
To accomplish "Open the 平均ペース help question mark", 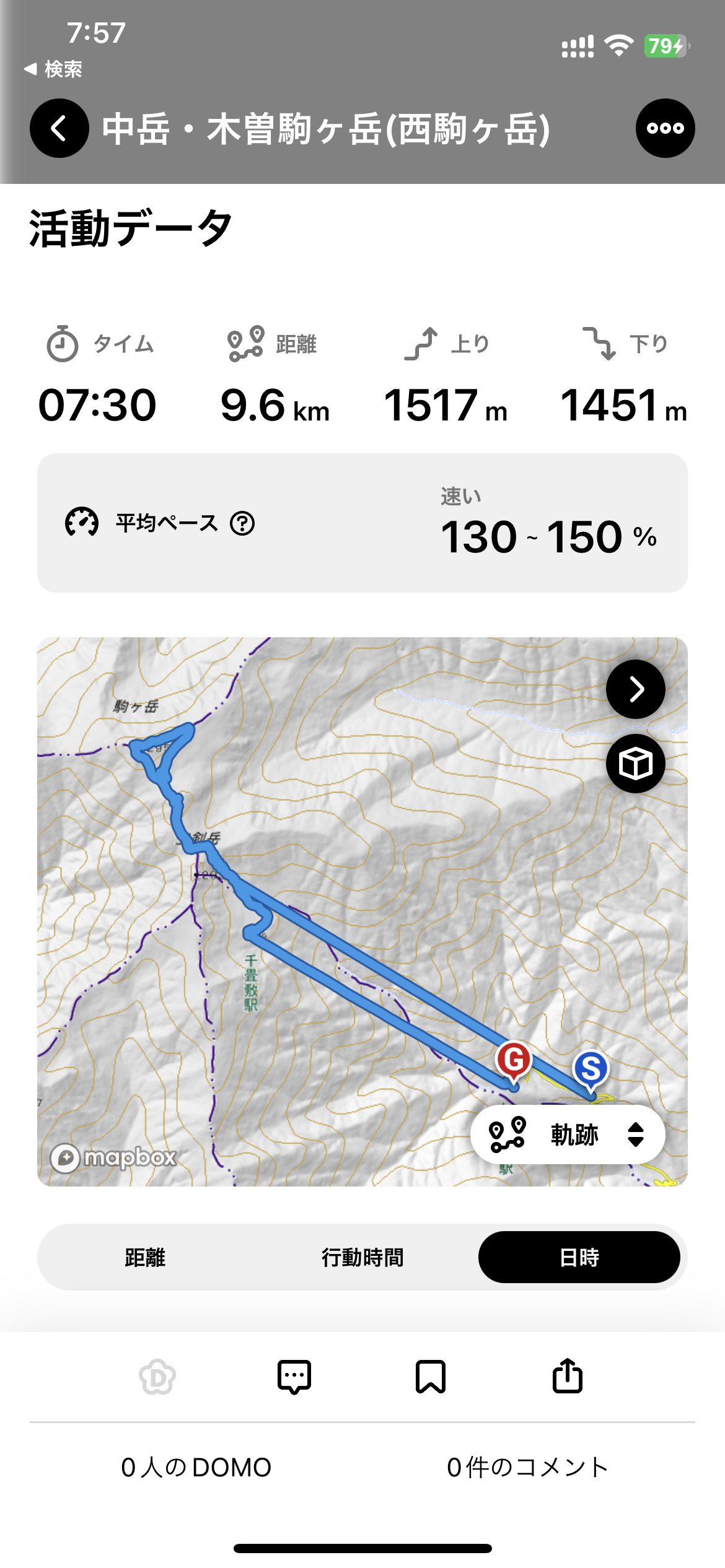I will pos(242,524).
